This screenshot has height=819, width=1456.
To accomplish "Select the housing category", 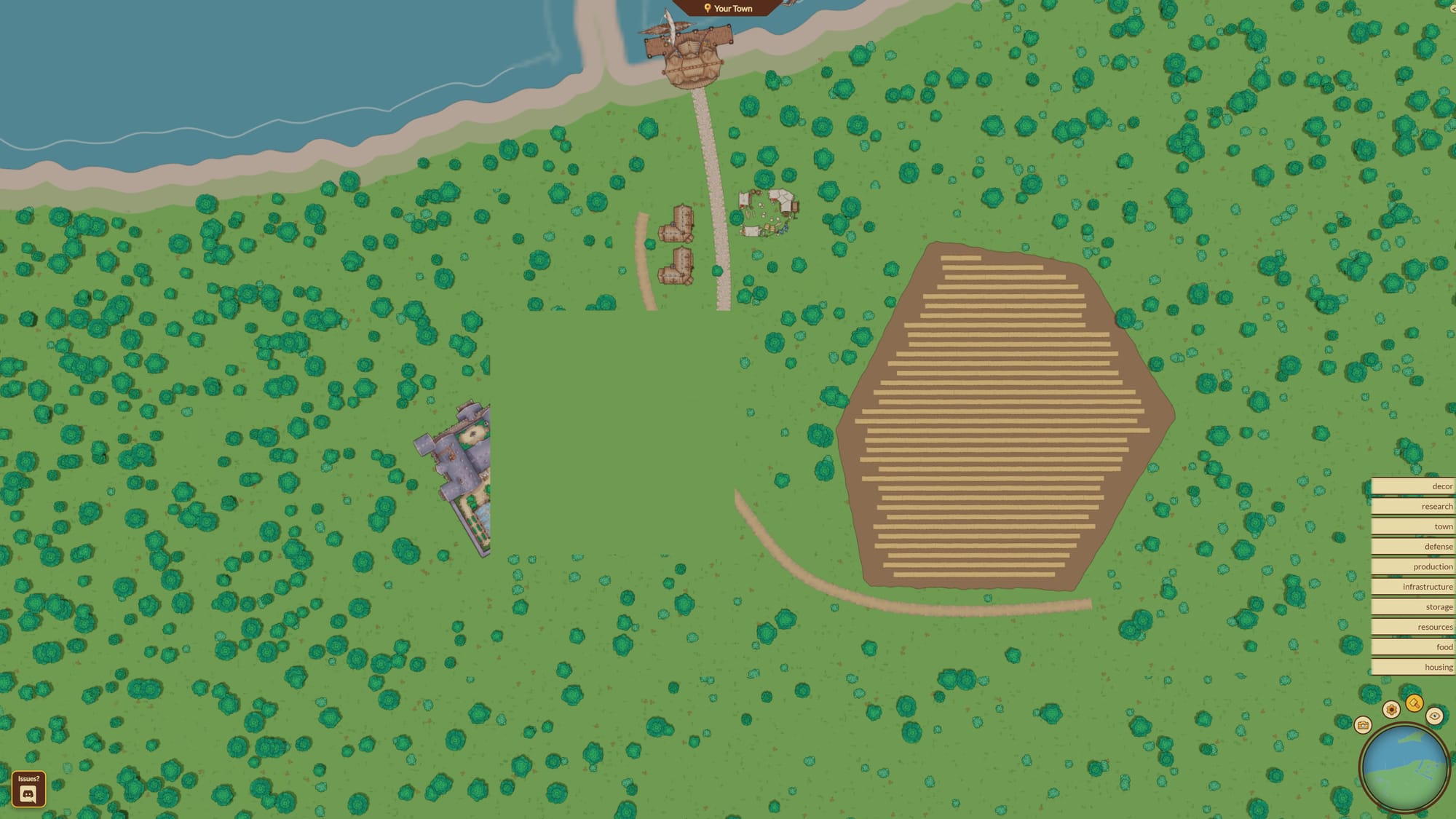I will click(x=1413, y=667).
